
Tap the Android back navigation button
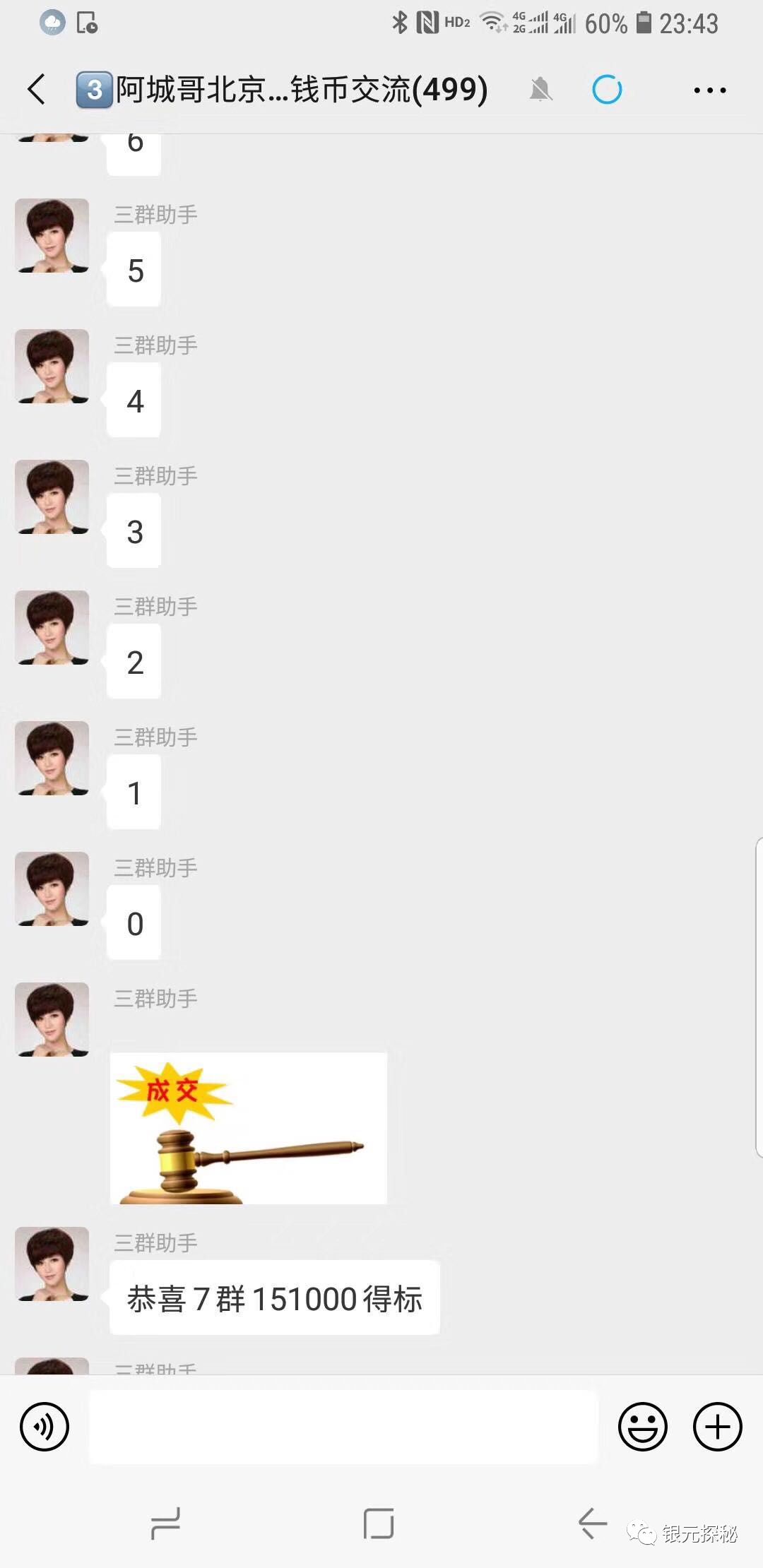(x=592, y=1523)
